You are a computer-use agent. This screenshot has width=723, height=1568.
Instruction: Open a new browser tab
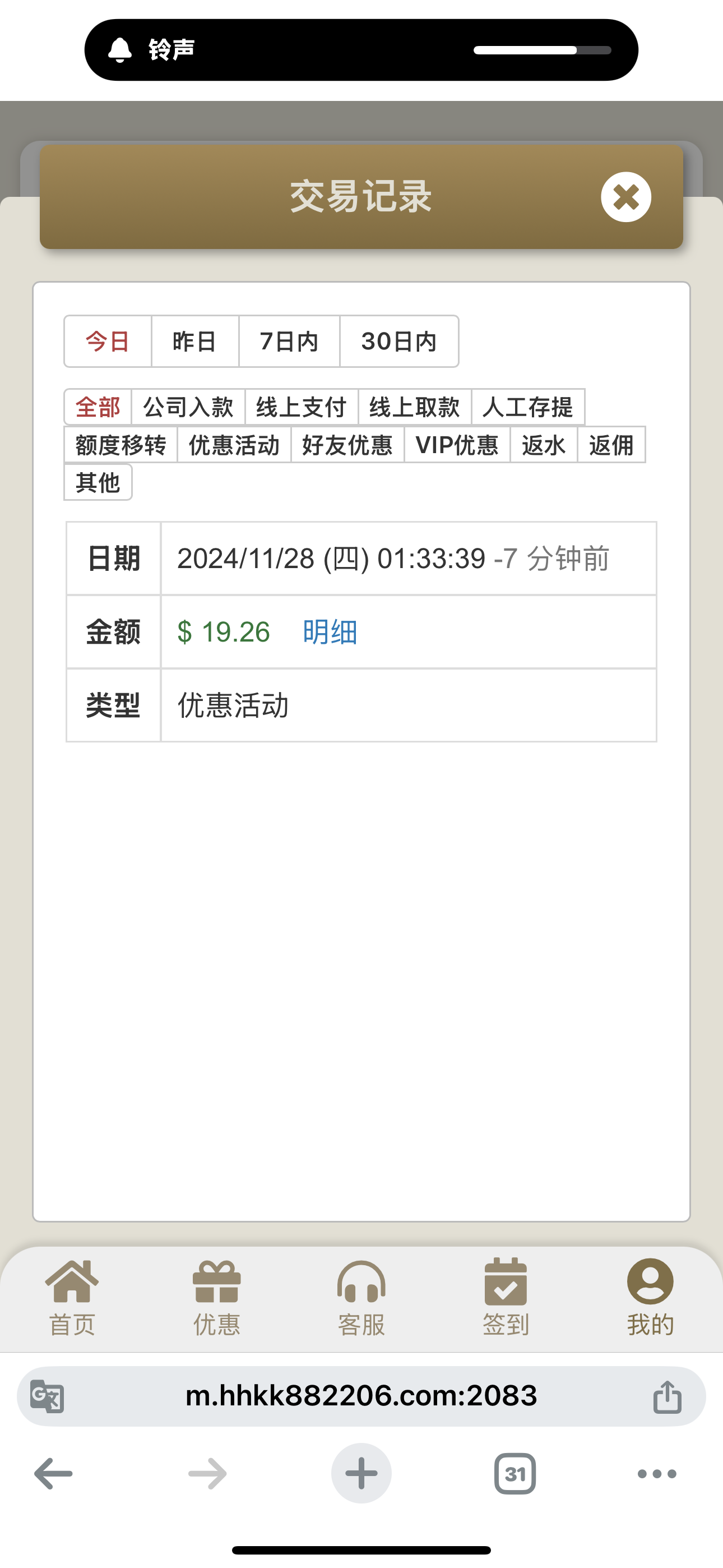pos(361,1474)
